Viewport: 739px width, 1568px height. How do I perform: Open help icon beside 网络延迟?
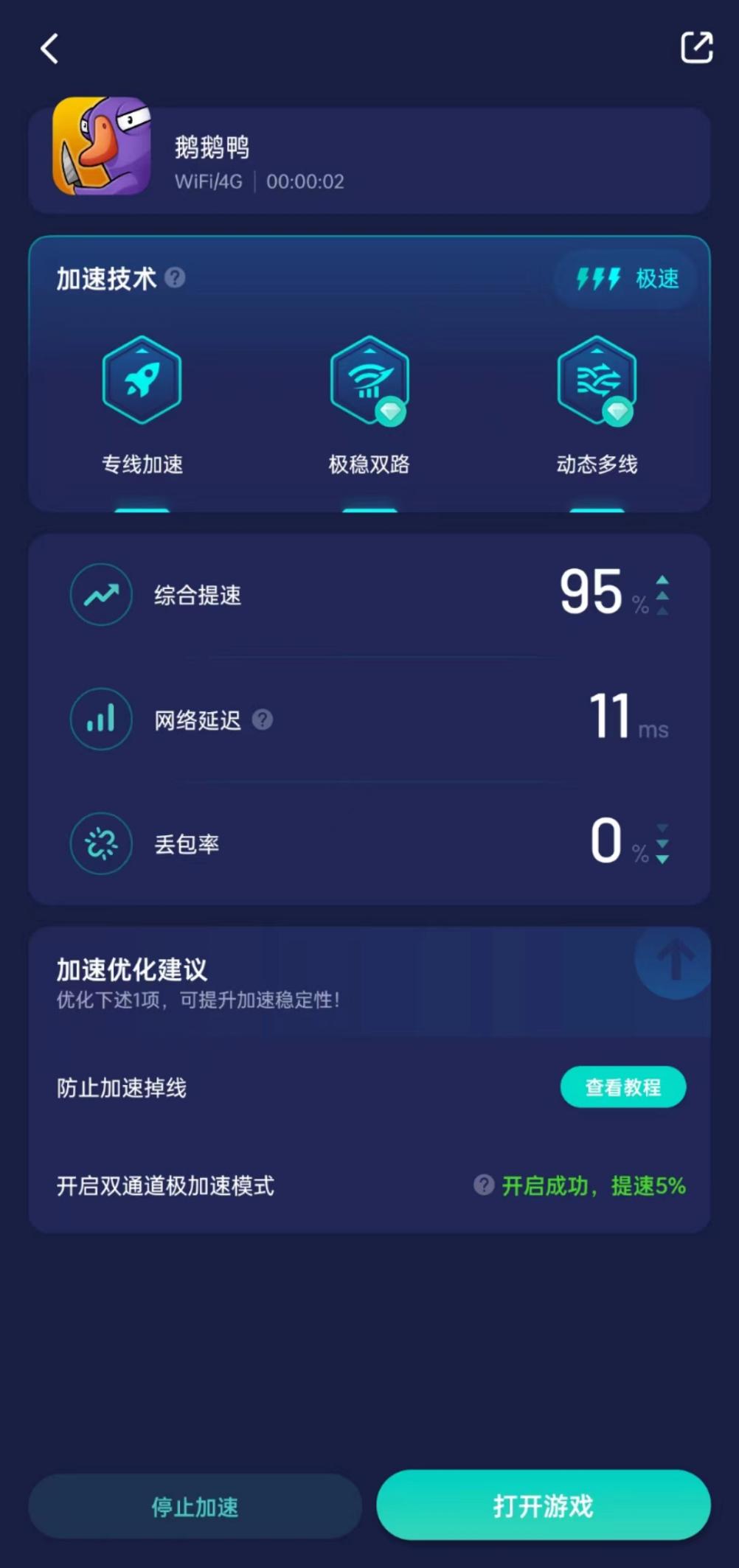(263, 719)
